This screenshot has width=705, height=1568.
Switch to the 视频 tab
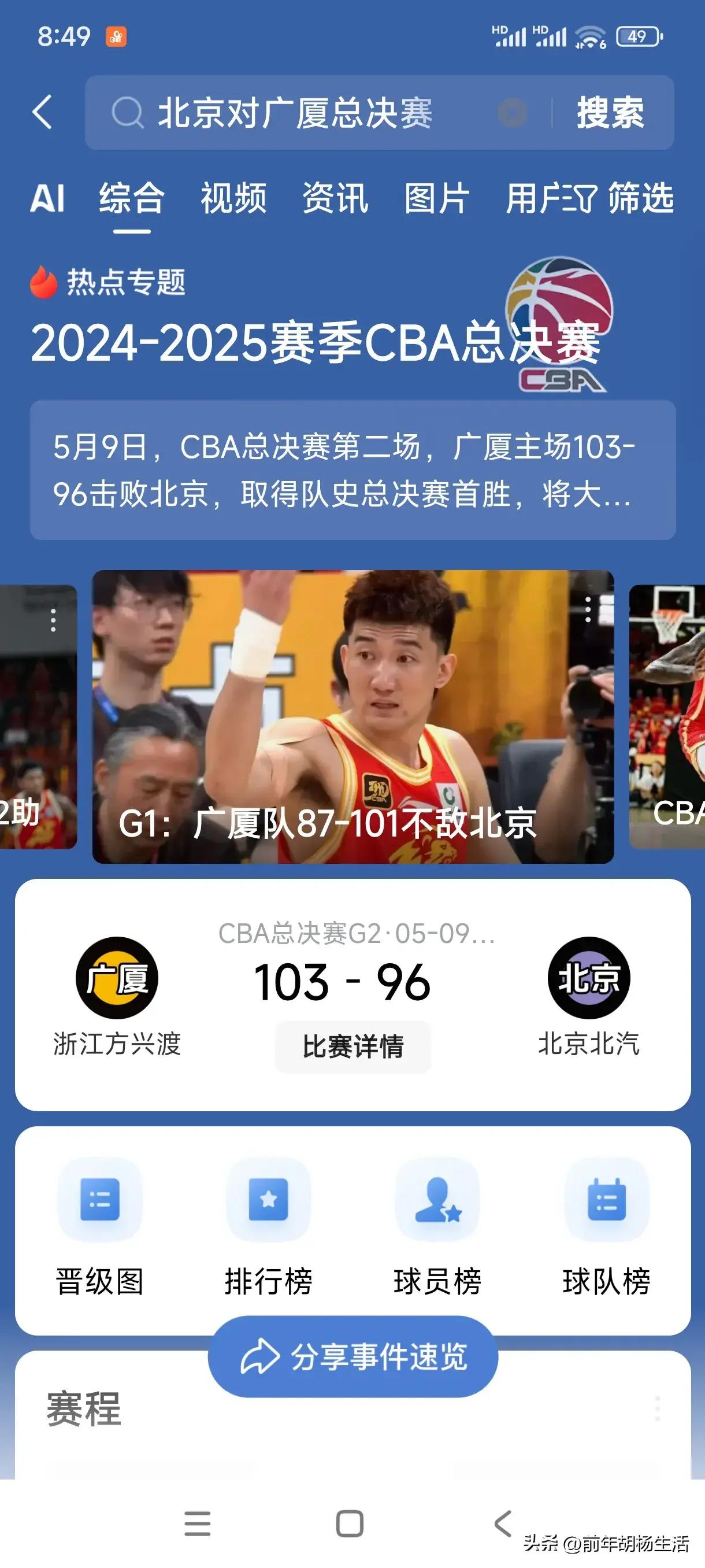234,198
